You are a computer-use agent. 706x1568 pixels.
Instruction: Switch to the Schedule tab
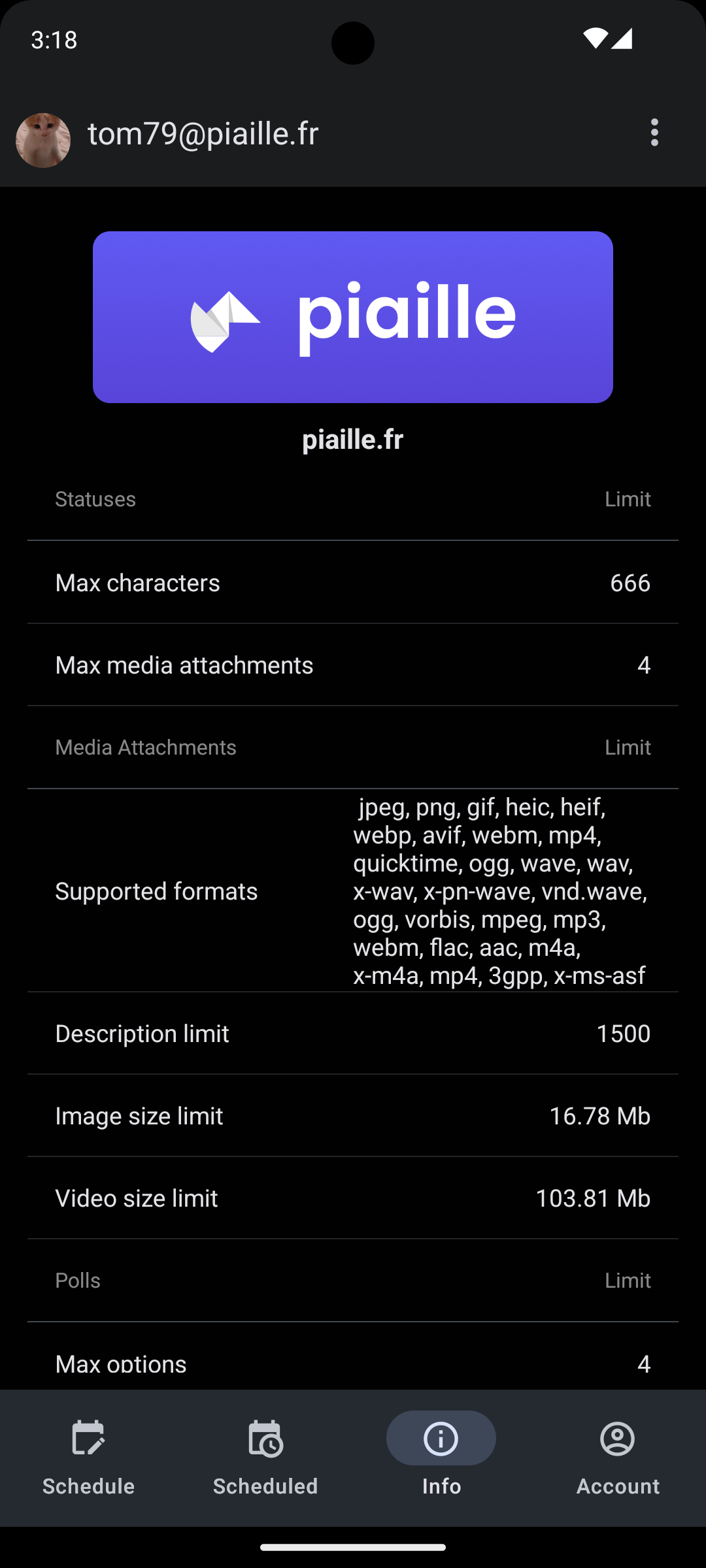88,1457
